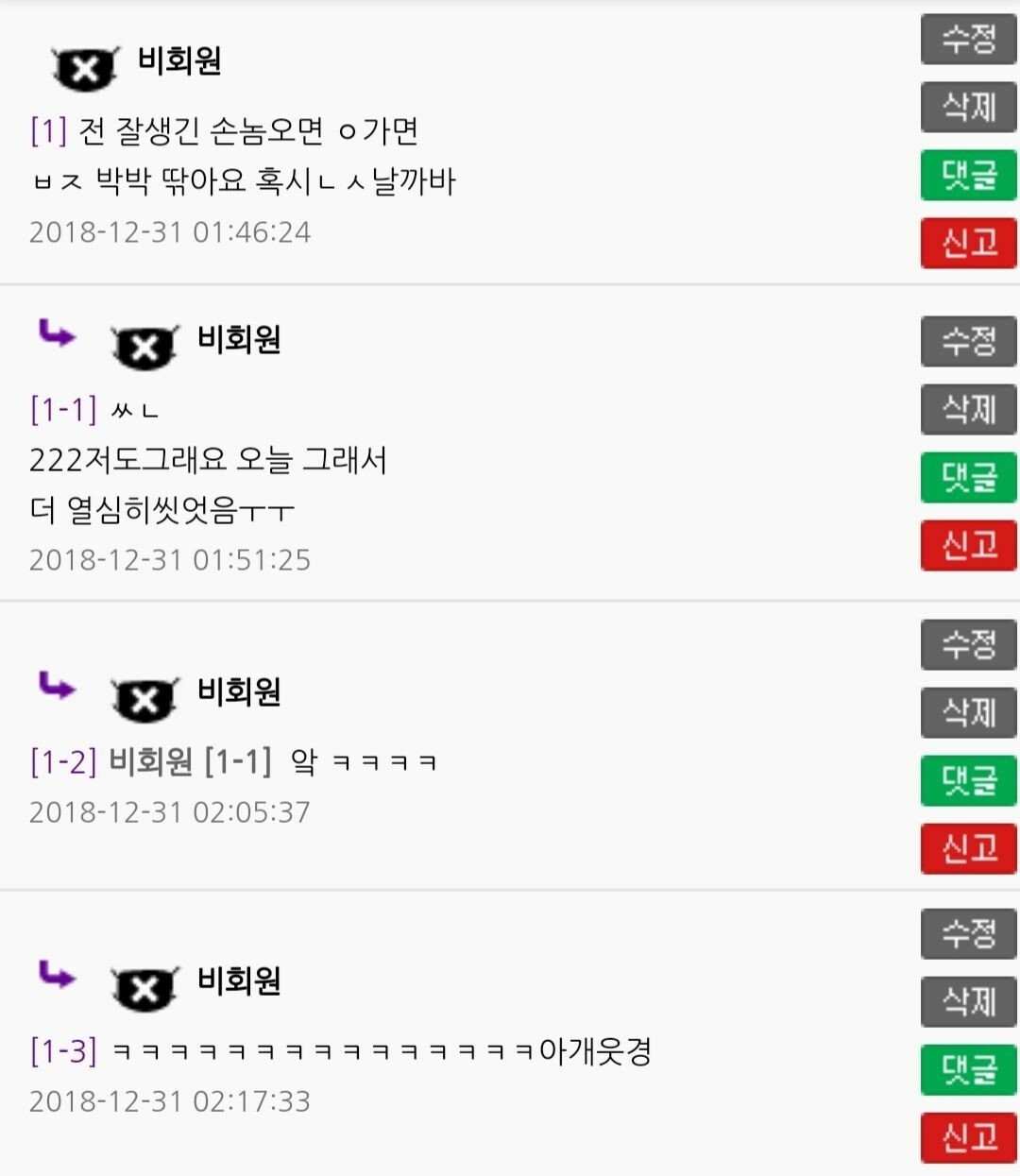Report comment [1-1] with 신고
1020x1176 pixels.
(x=968, y=545)
